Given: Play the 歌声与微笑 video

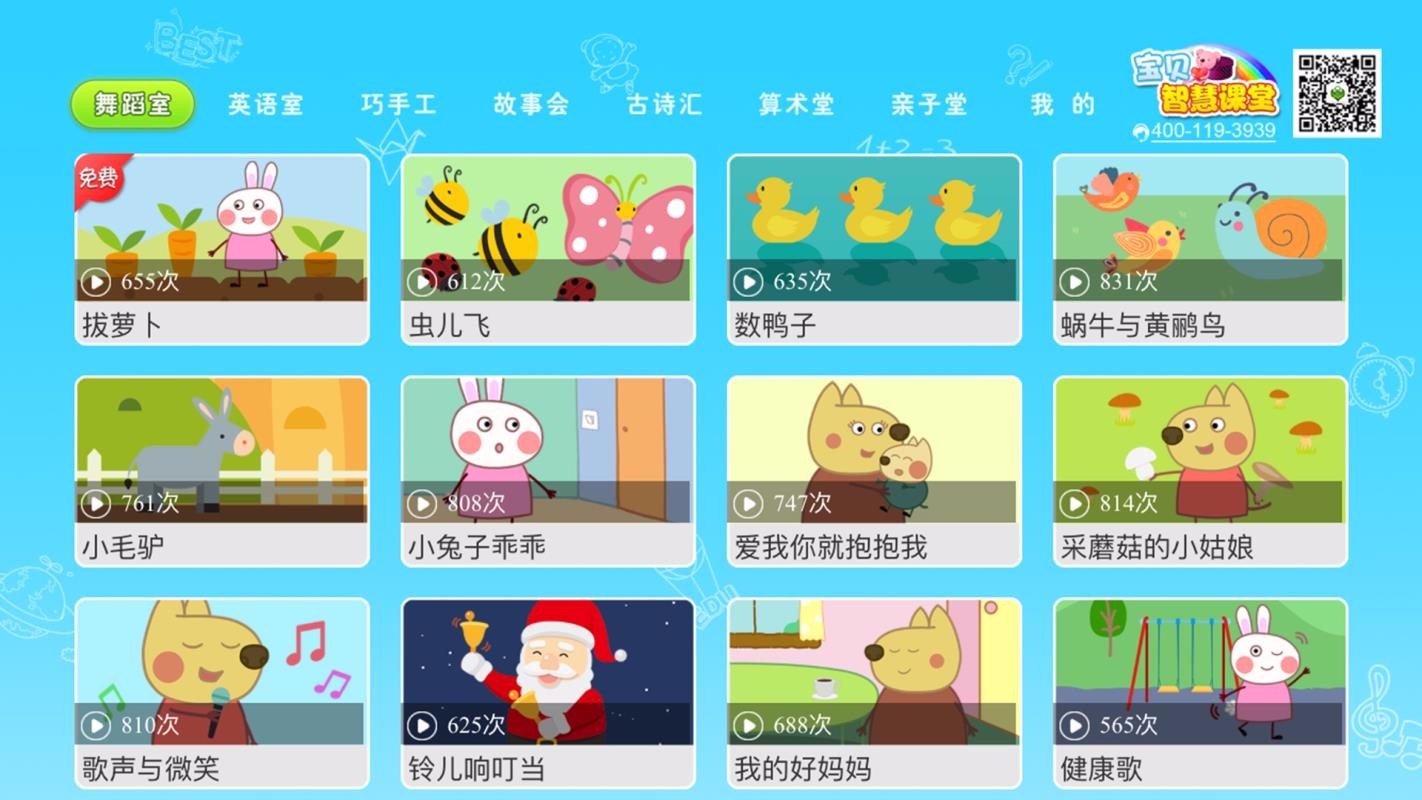Looking at the screenshot, I should click(x=222, y=692).
